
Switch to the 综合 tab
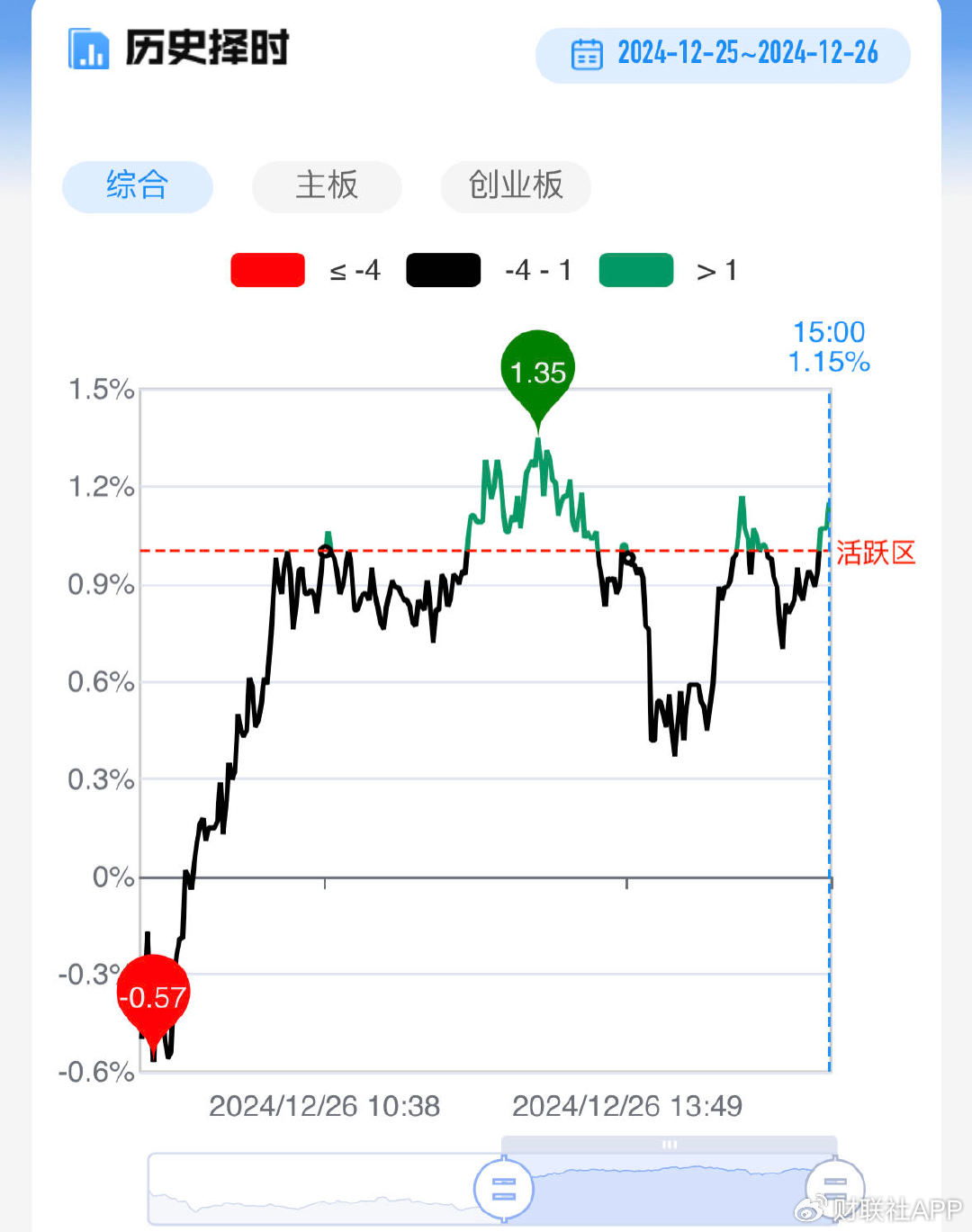click(137, 186)
